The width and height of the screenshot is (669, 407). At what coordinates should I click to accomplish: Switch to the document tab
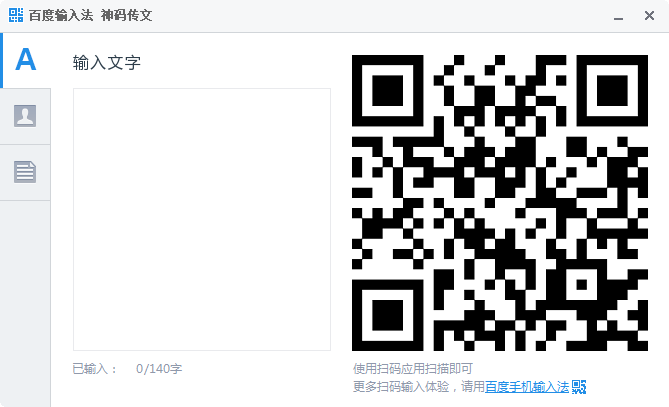25,172
